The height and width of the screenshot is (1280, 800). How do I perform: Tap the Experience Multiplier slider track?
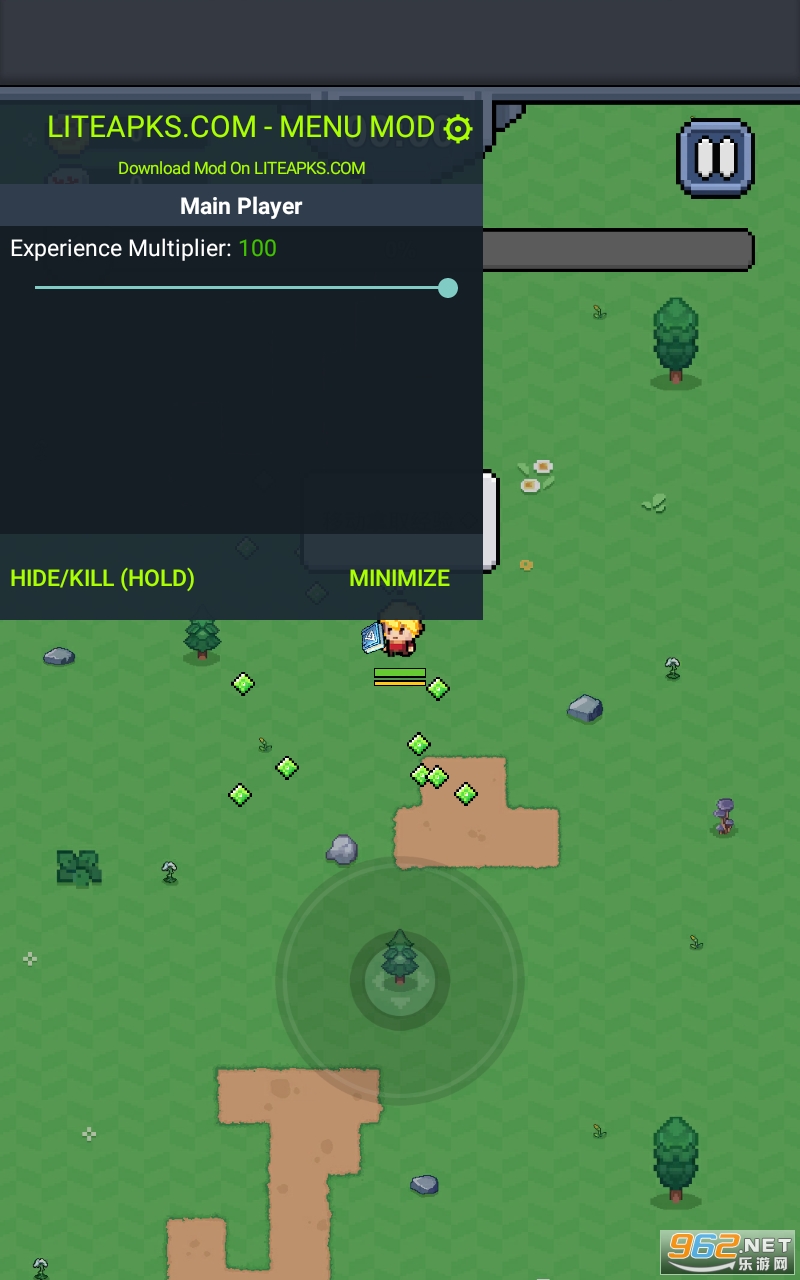point(240,288)
